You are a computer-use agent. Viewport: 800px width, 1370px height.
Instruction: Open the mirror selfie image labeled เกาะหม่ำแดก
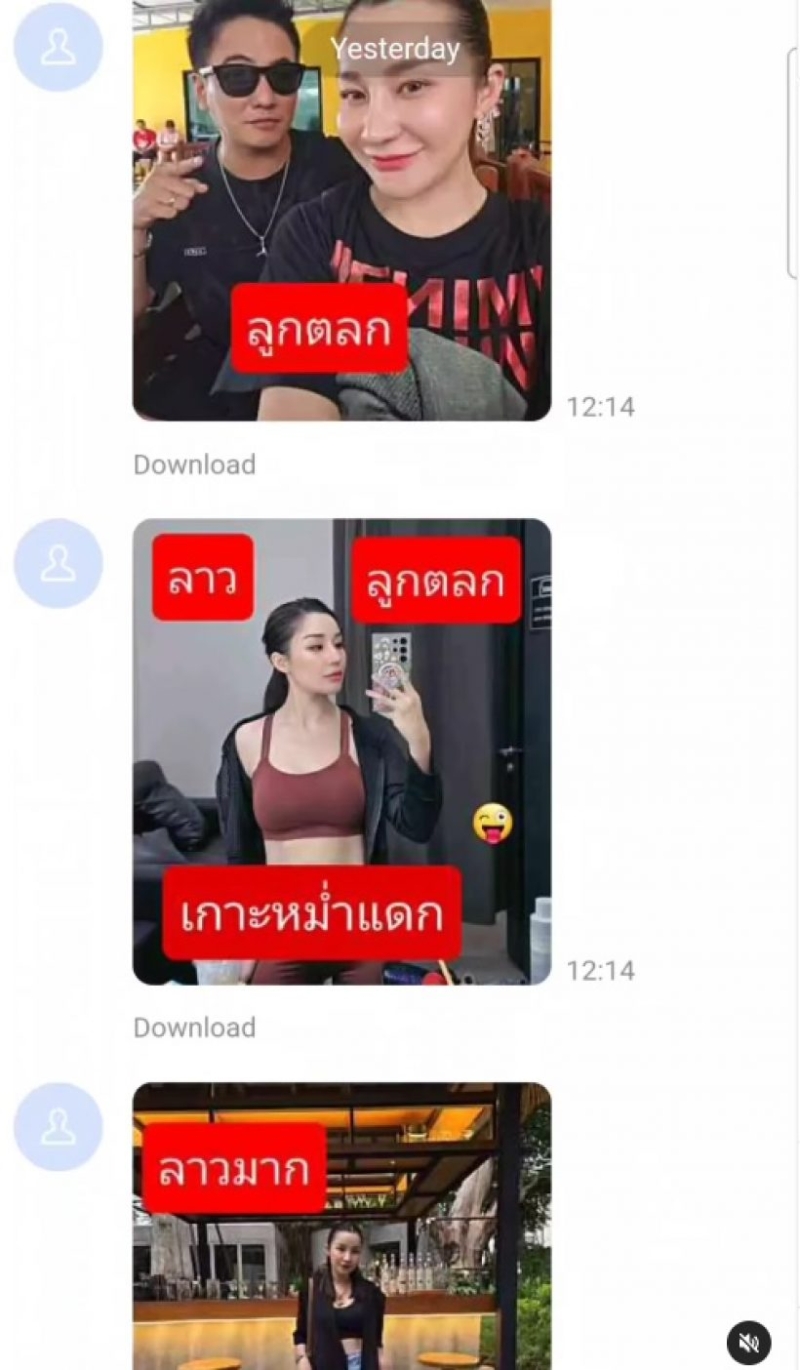341,750
